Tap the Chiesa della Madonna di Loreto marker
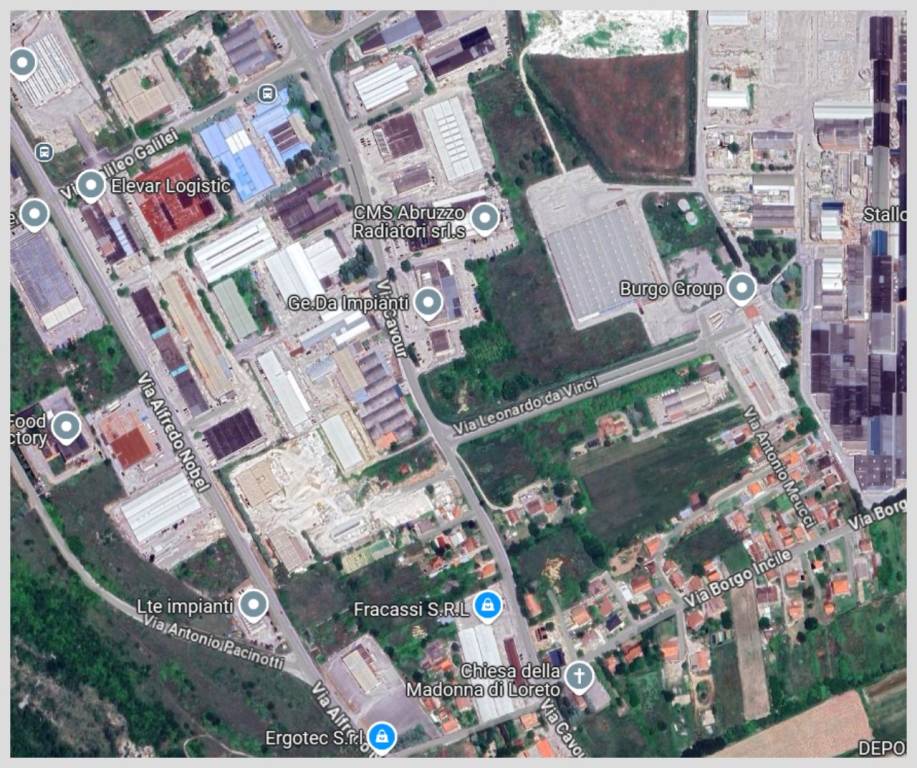This screenshot has width=917, height=768. pyautogui.click(x=578, y=676)
